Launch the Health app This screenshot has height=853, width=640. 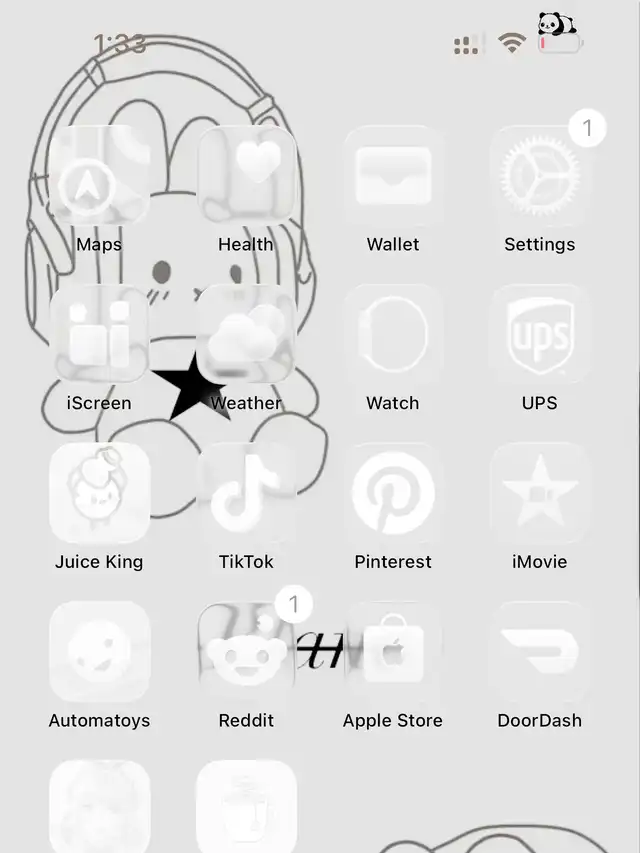(246, 178)
